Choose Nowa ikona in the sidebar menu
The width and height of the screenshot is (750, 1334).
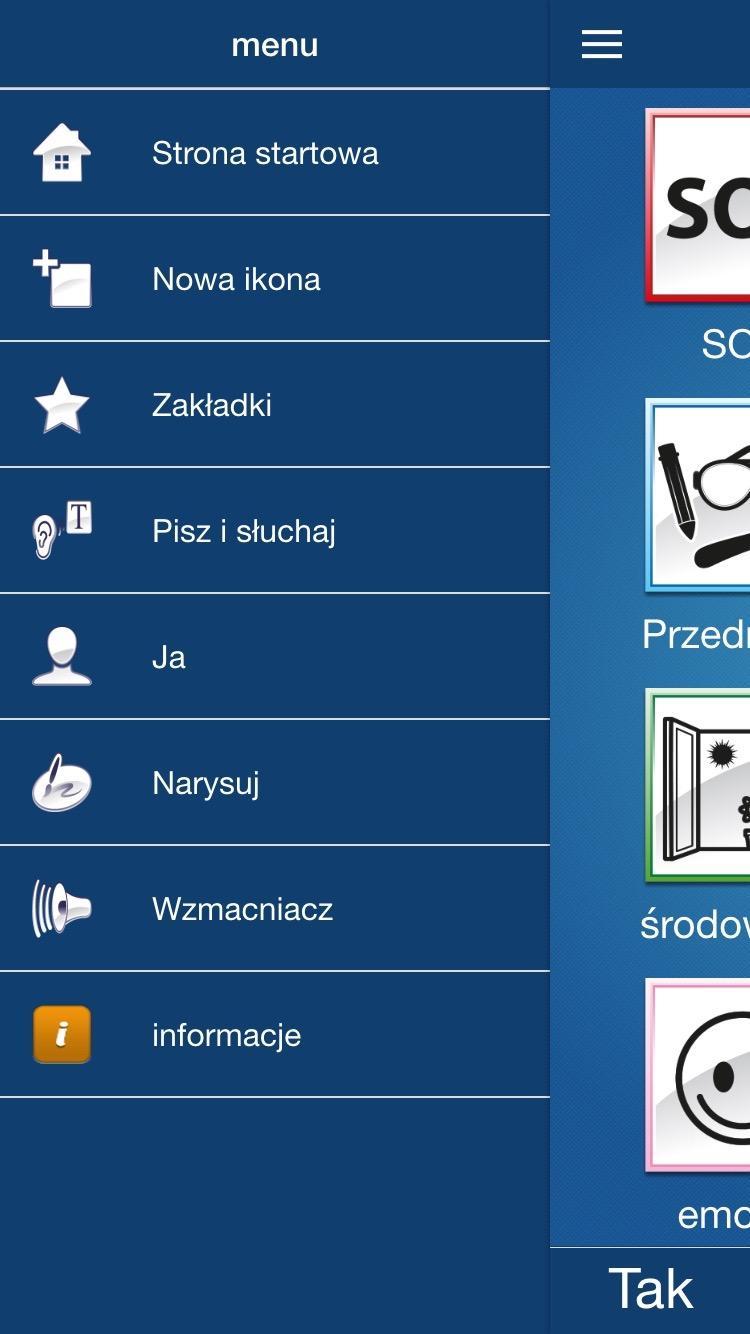pyautogui.click(x=236, y=278)
